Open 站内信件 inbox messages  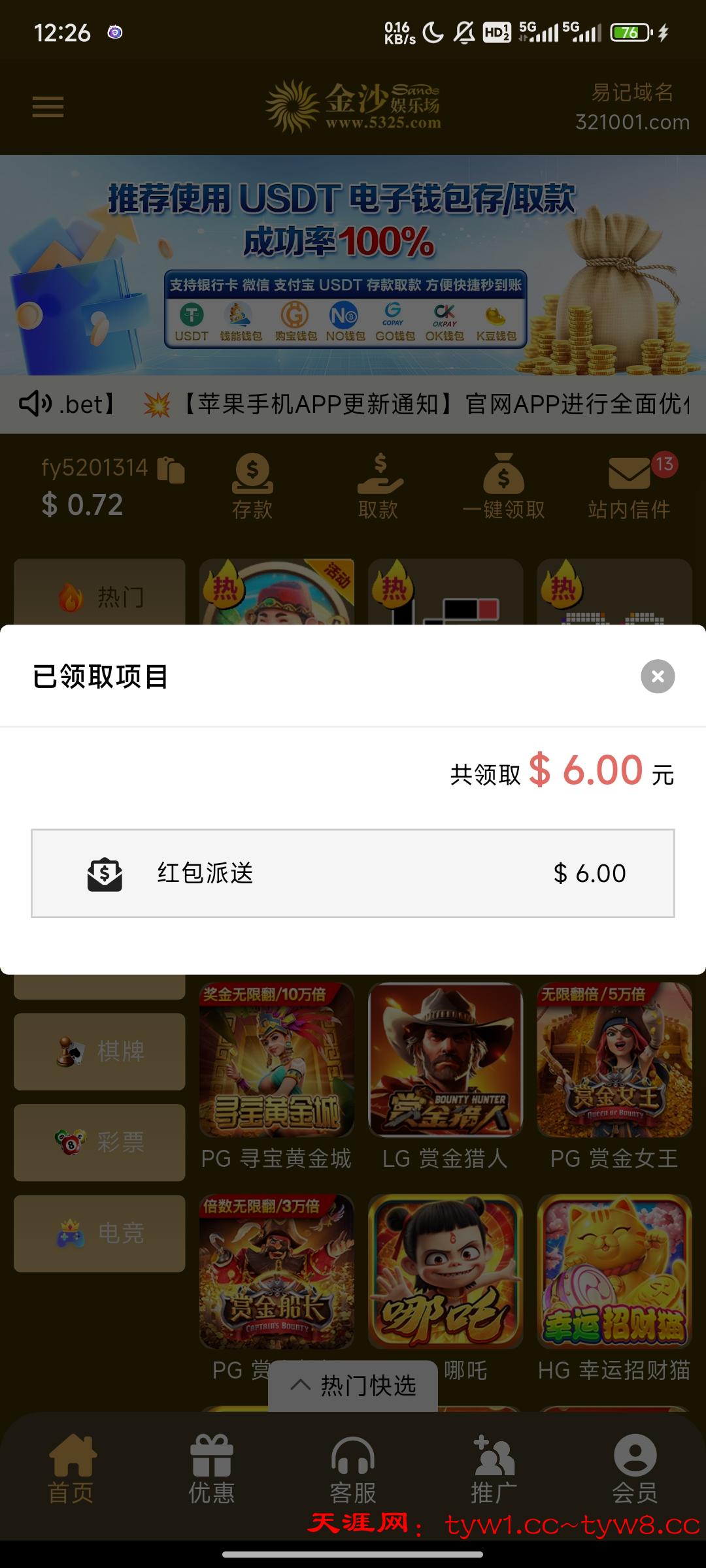point(629,487)
